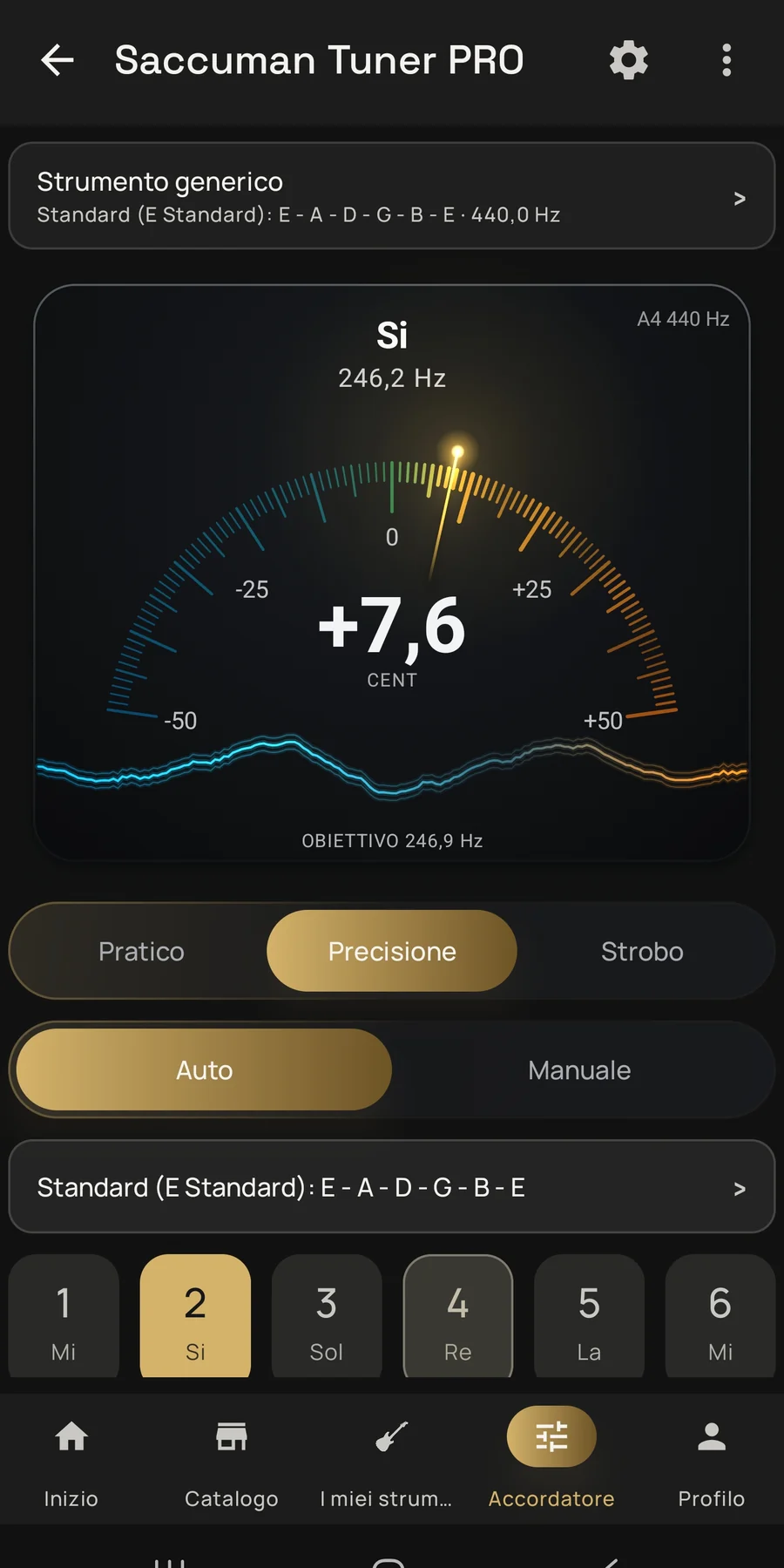The width and height of the screenshot is (784, 1568).
Task: Choose Auto string detection
Action: (205, 1069)
